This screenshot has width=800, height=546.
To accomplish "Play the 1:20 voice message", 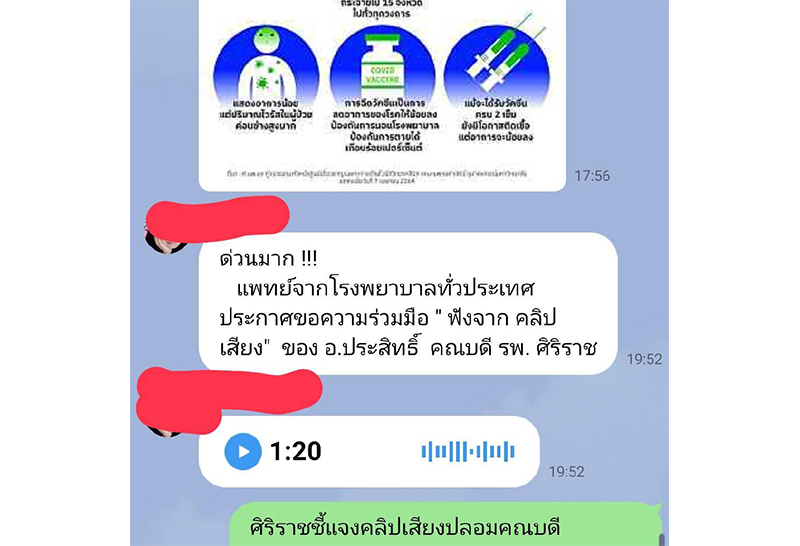I will 242,452.
